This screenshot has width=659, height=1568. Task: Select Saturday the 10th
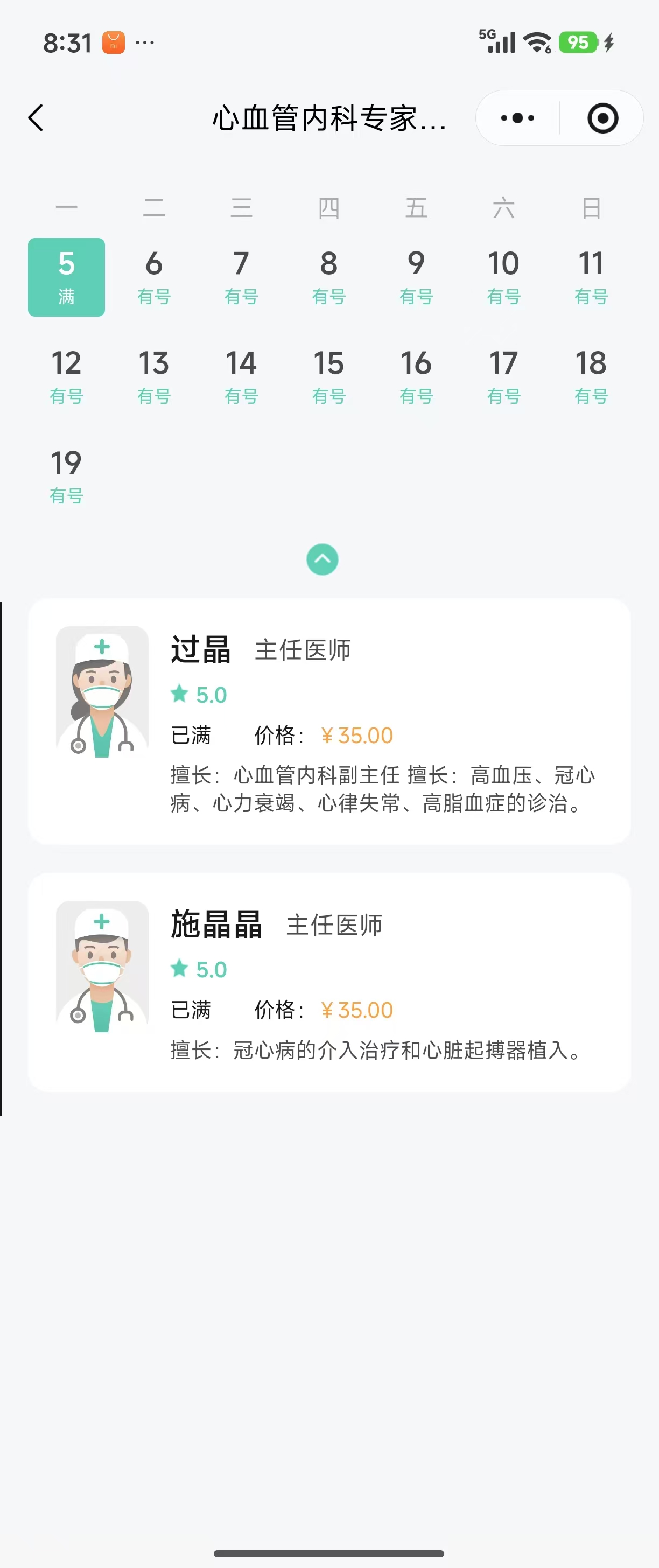(504, 277)
